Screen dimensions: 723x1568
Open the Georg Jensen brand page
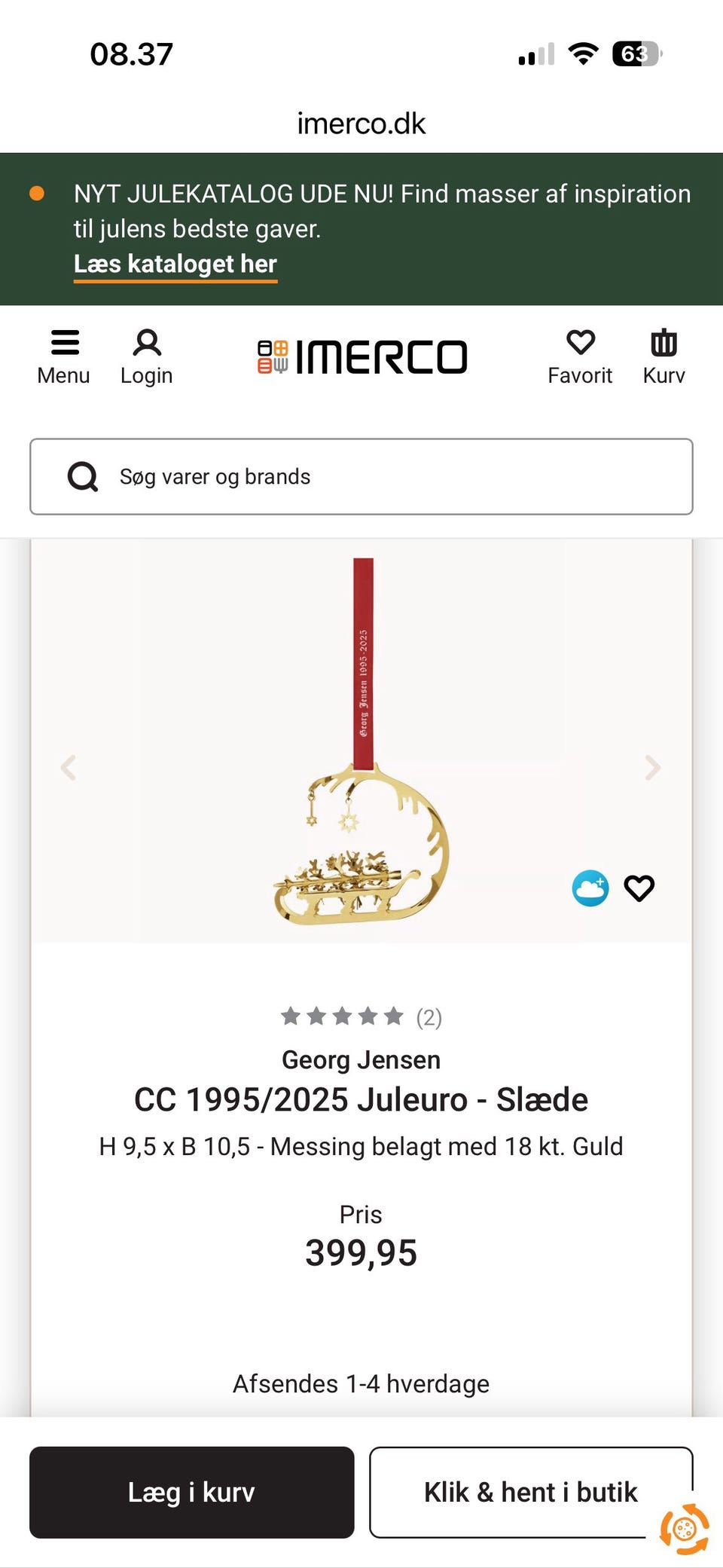pyautogui.click(x=361, y=1059)
